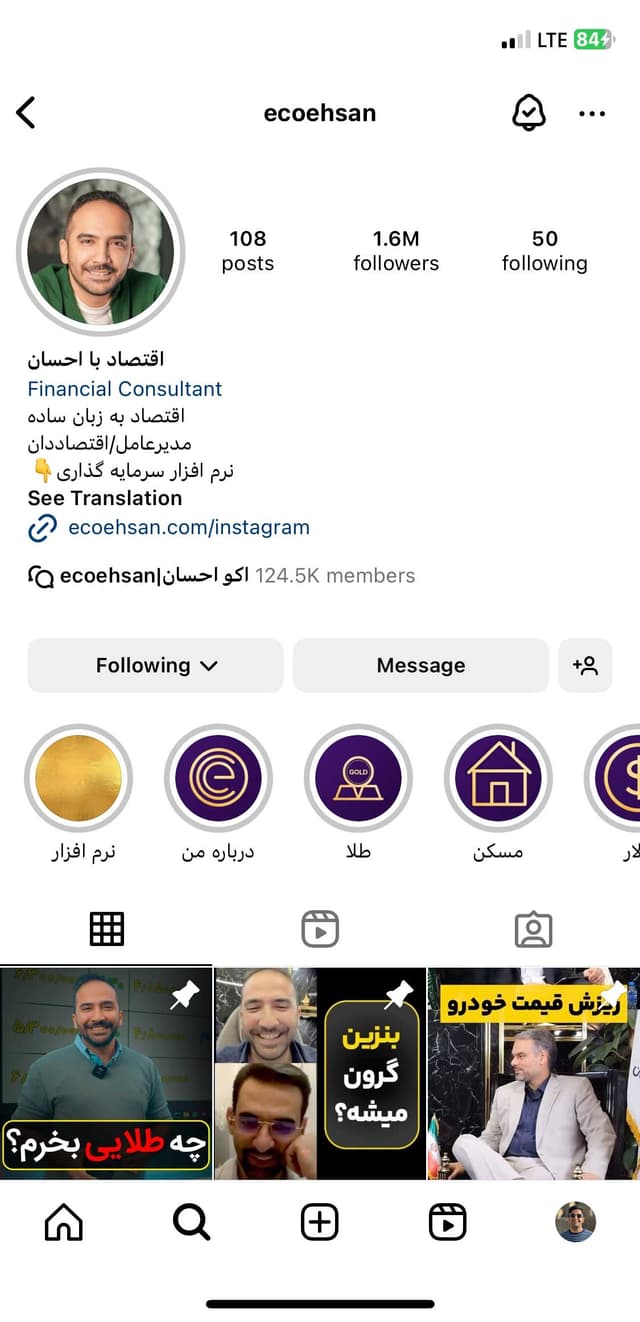Open the Following dropdown
640x1322 pixels.
(x=156, y=666)
